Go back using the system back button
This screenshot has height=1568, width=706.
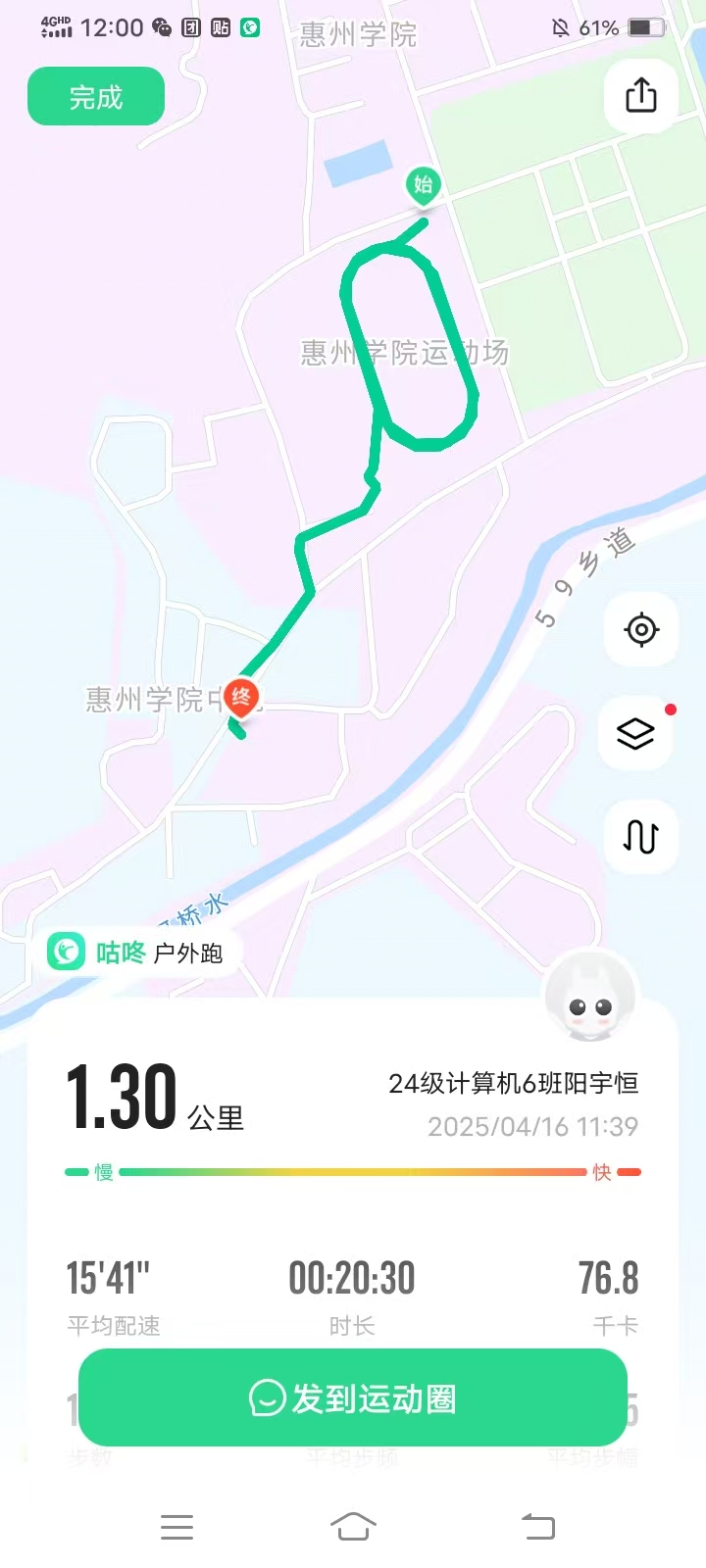coord(537,1527)
